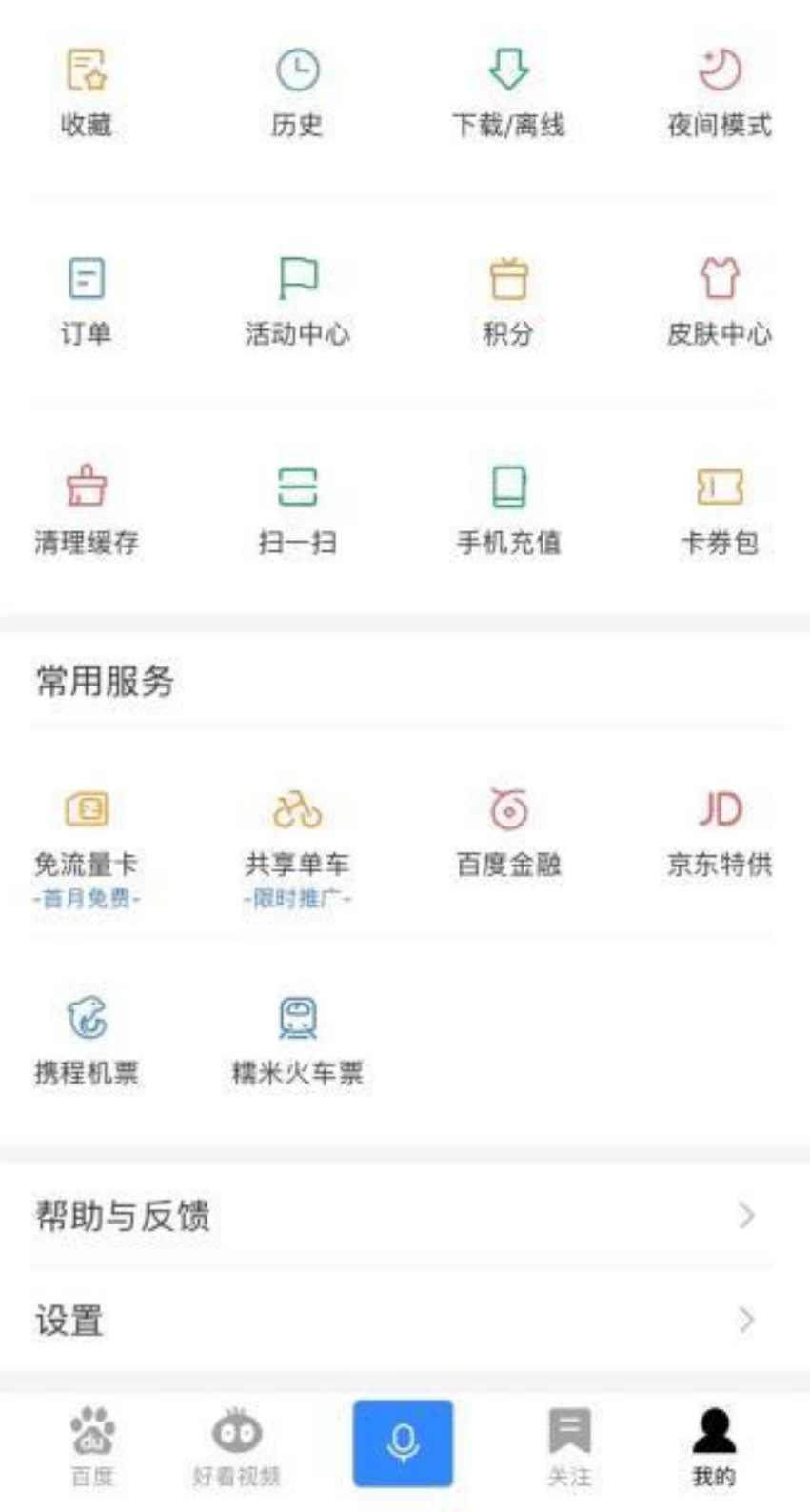Enable 夜间模式 night mode
This screenshot has height=1512, width=810.
[720, 92]
